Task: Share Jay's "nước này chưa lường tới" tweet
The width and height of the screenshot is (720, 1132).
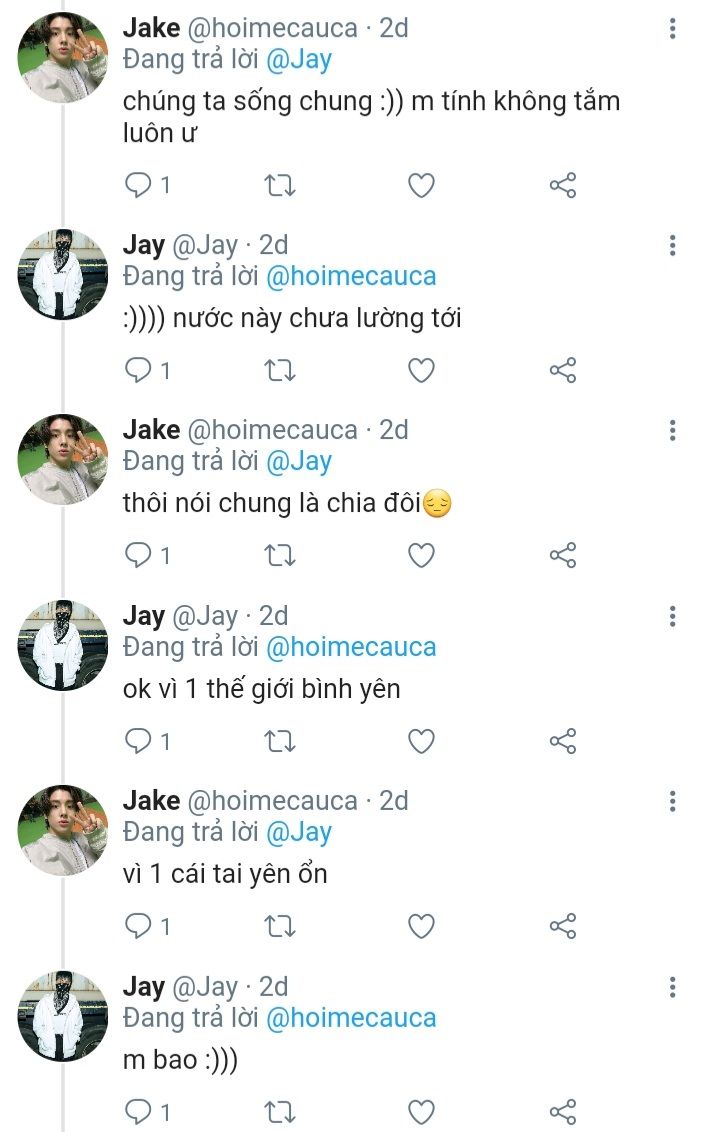Action: (563, 370)
